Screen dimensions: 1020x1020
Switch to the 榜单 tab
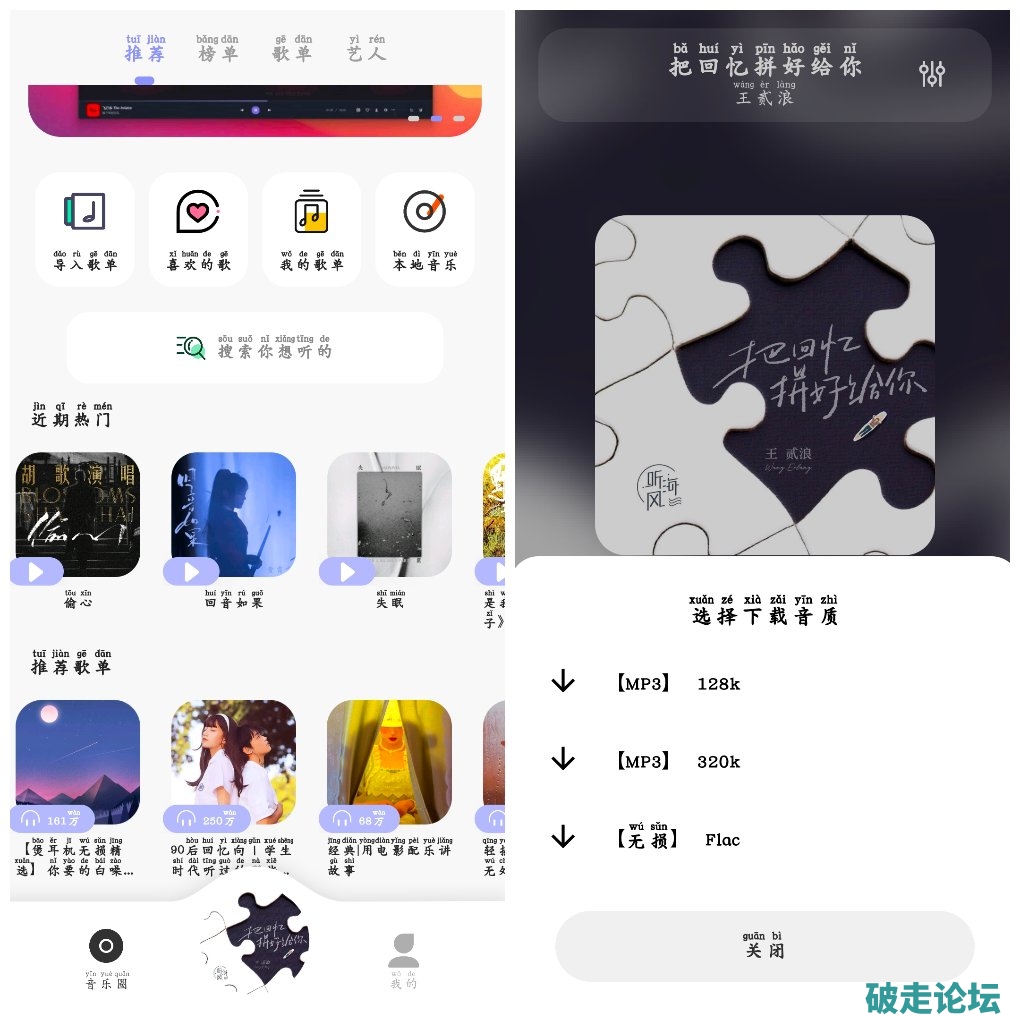[x=218, y=49]
